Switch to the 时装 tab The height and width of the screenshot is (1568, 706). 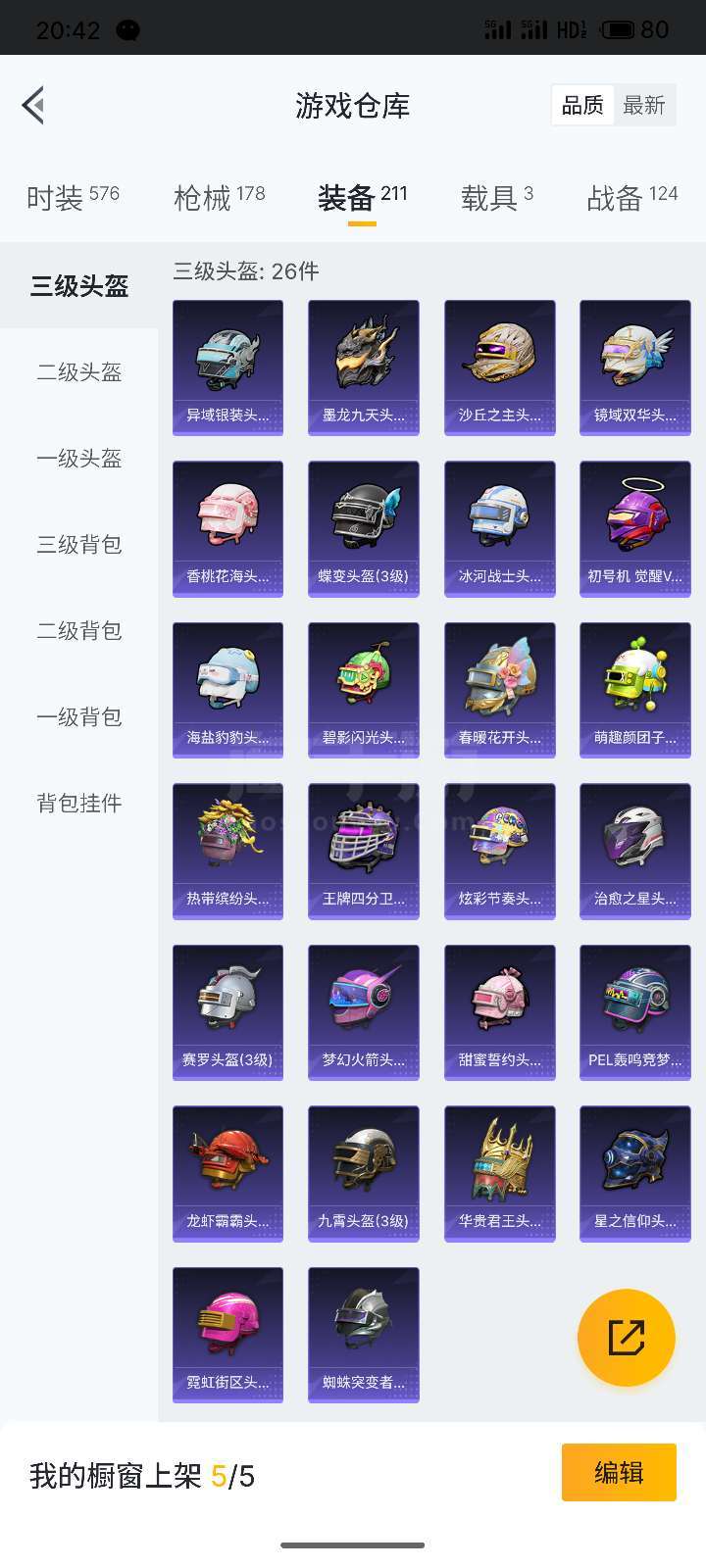73,197
